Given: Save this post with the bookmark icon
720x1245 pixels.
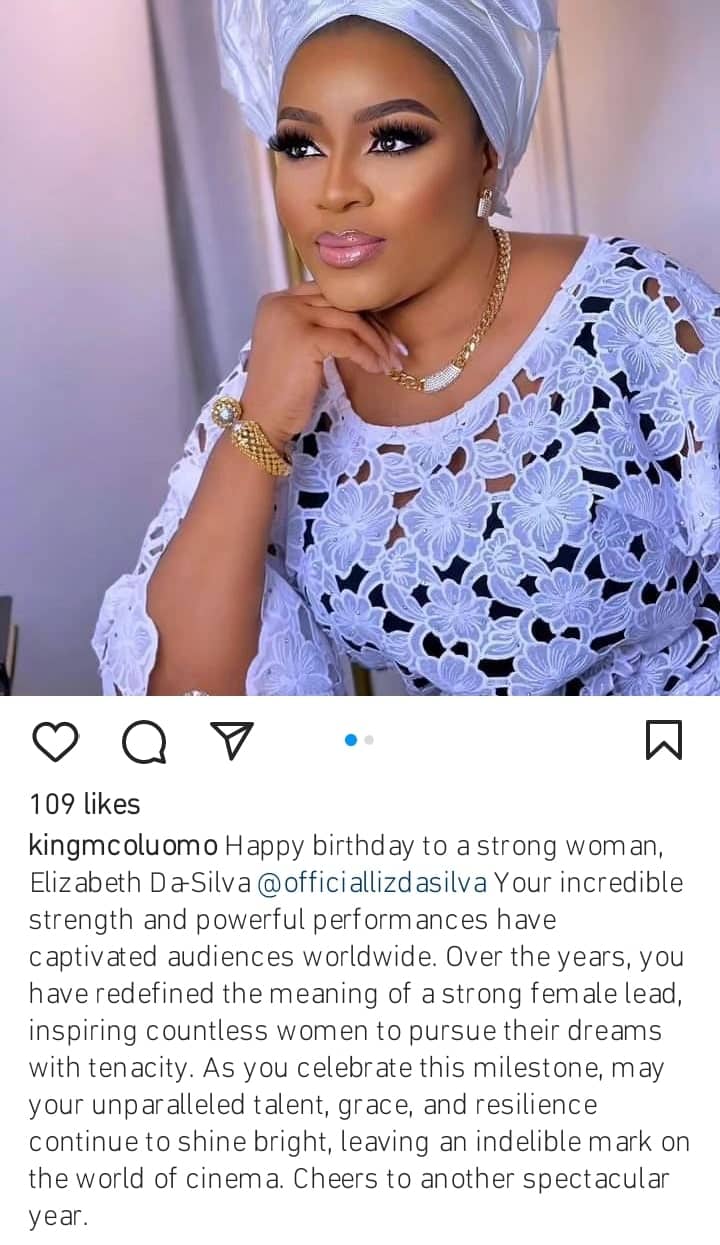Looking at the screenshot, I should click(663, 740).
